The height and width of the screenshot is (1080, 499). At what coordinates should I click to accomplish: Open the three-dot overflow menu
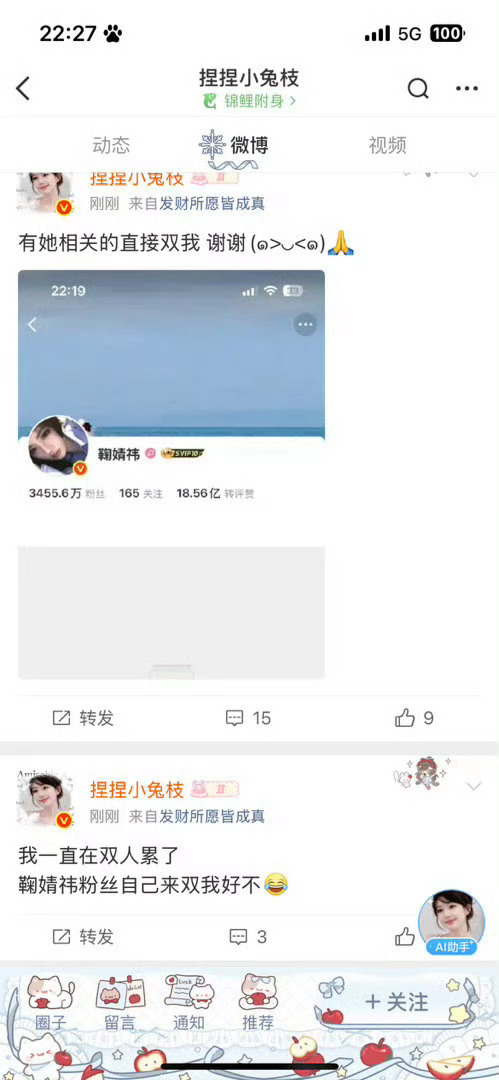[x=467, y=88]
